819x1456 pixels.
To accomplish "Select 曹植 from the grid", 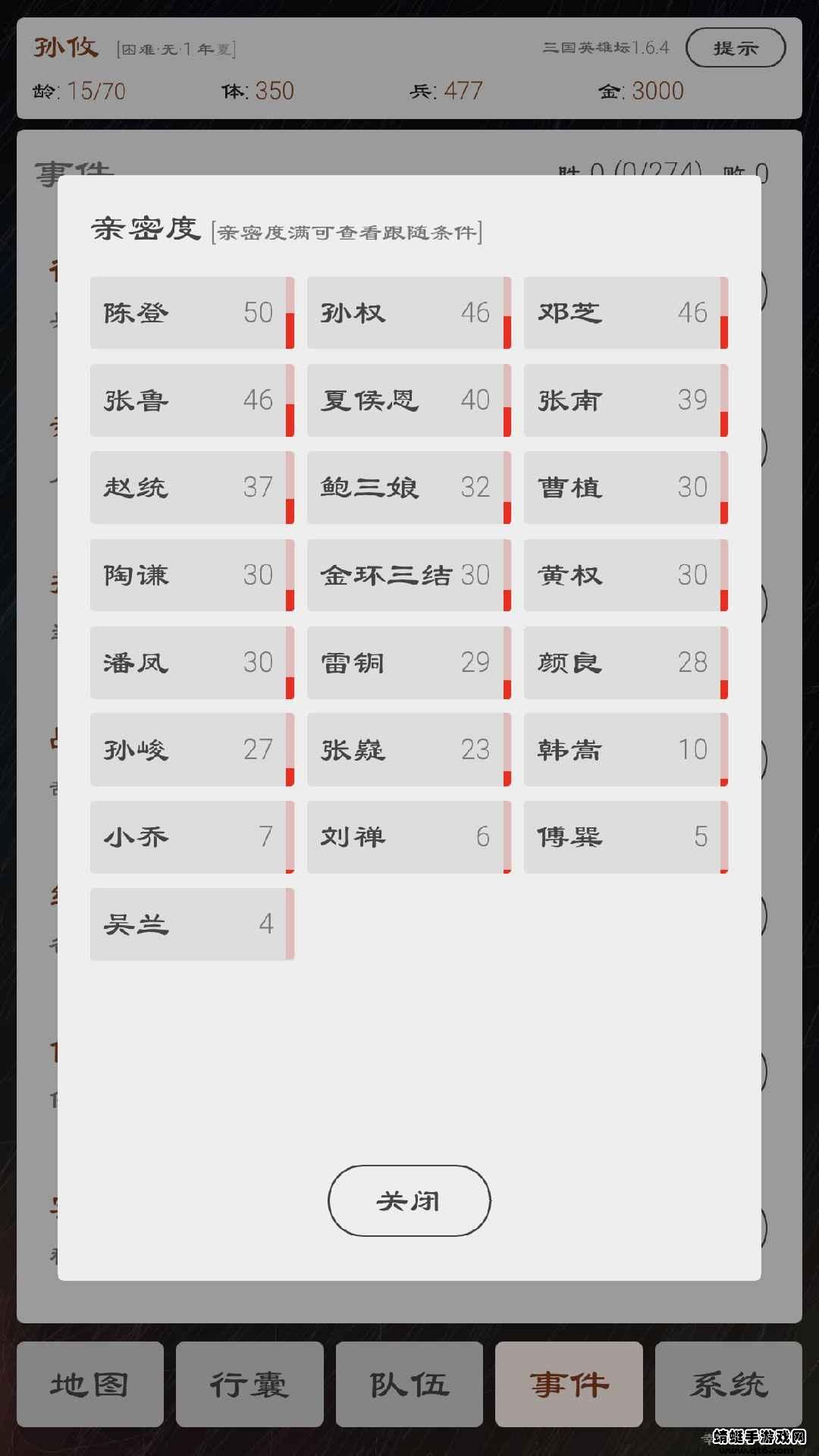I will tap(620, 488).
